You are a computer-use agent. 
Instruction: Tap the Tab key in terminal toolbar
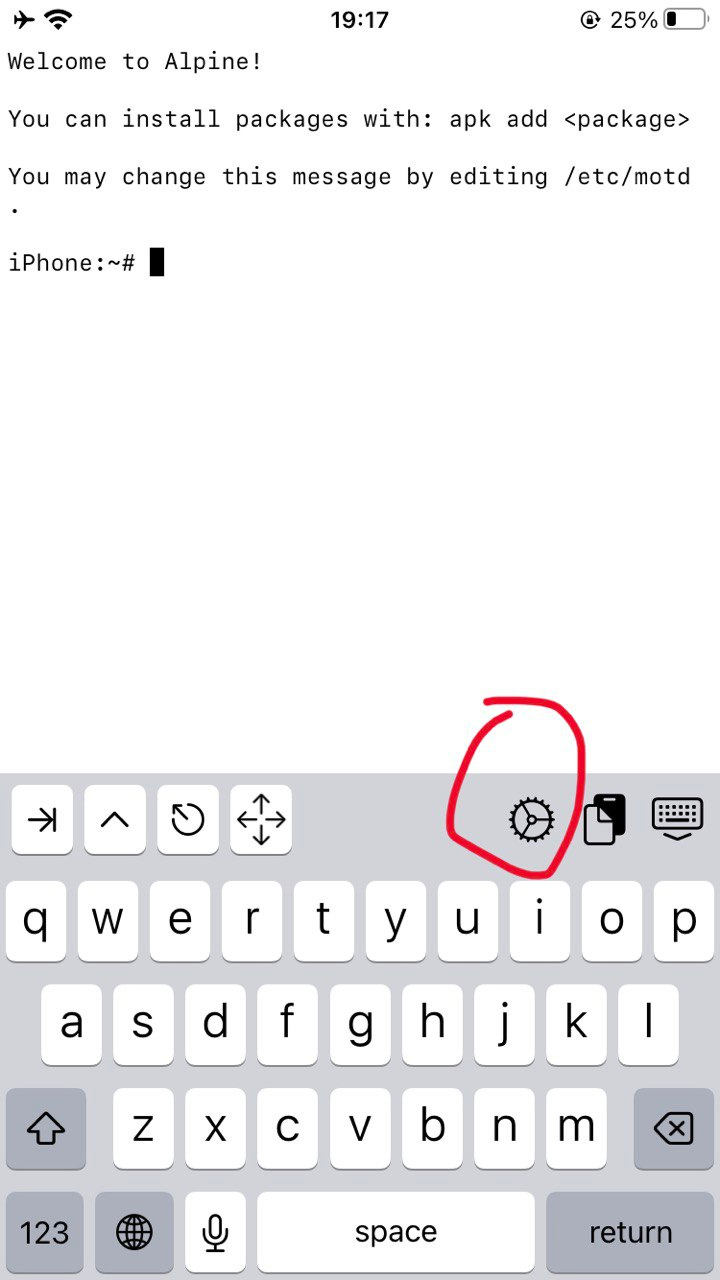pos(42,820)
